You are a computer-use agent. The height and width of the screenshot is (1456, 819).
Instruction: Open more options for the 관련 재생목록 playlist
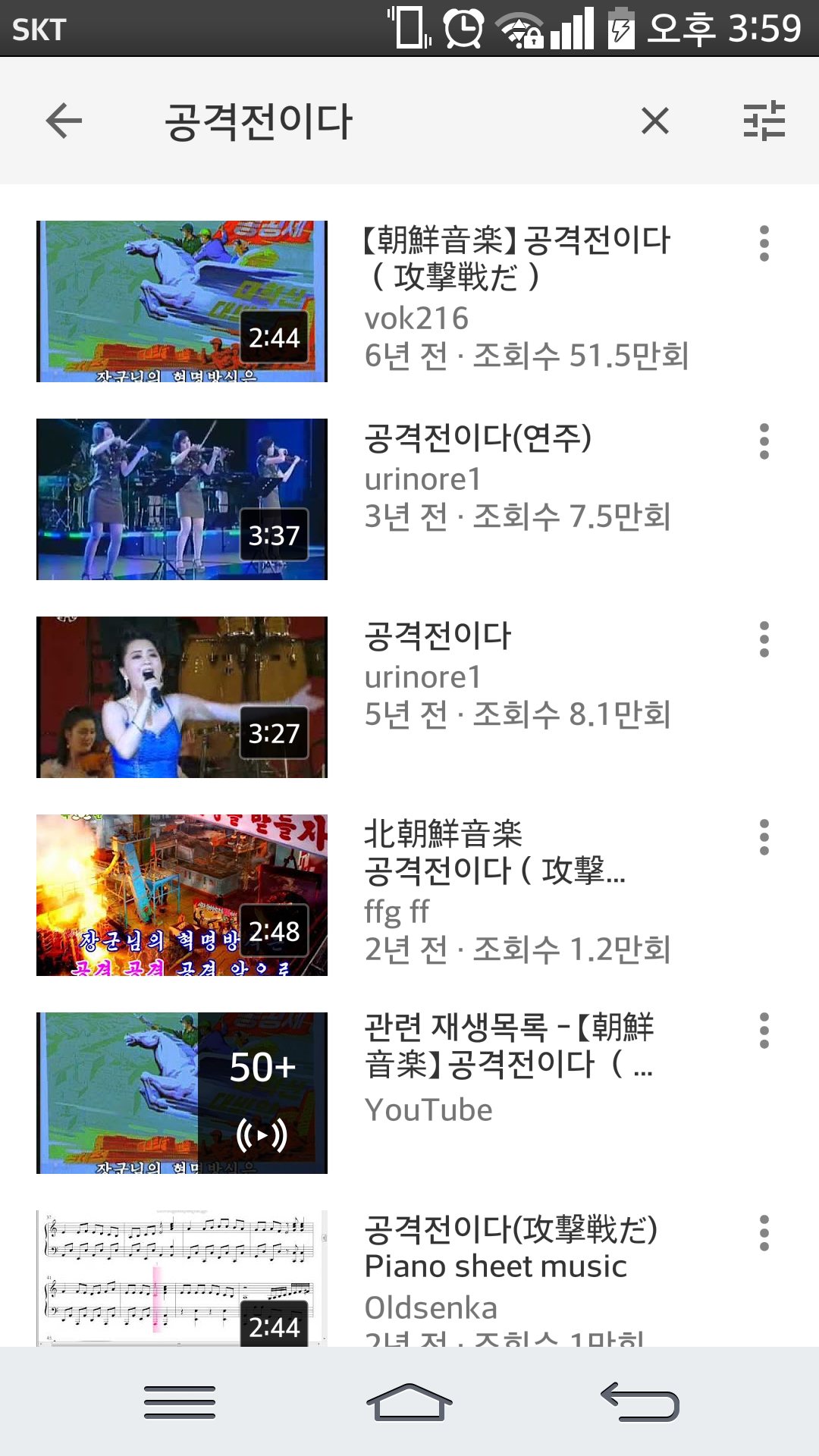764,1031
